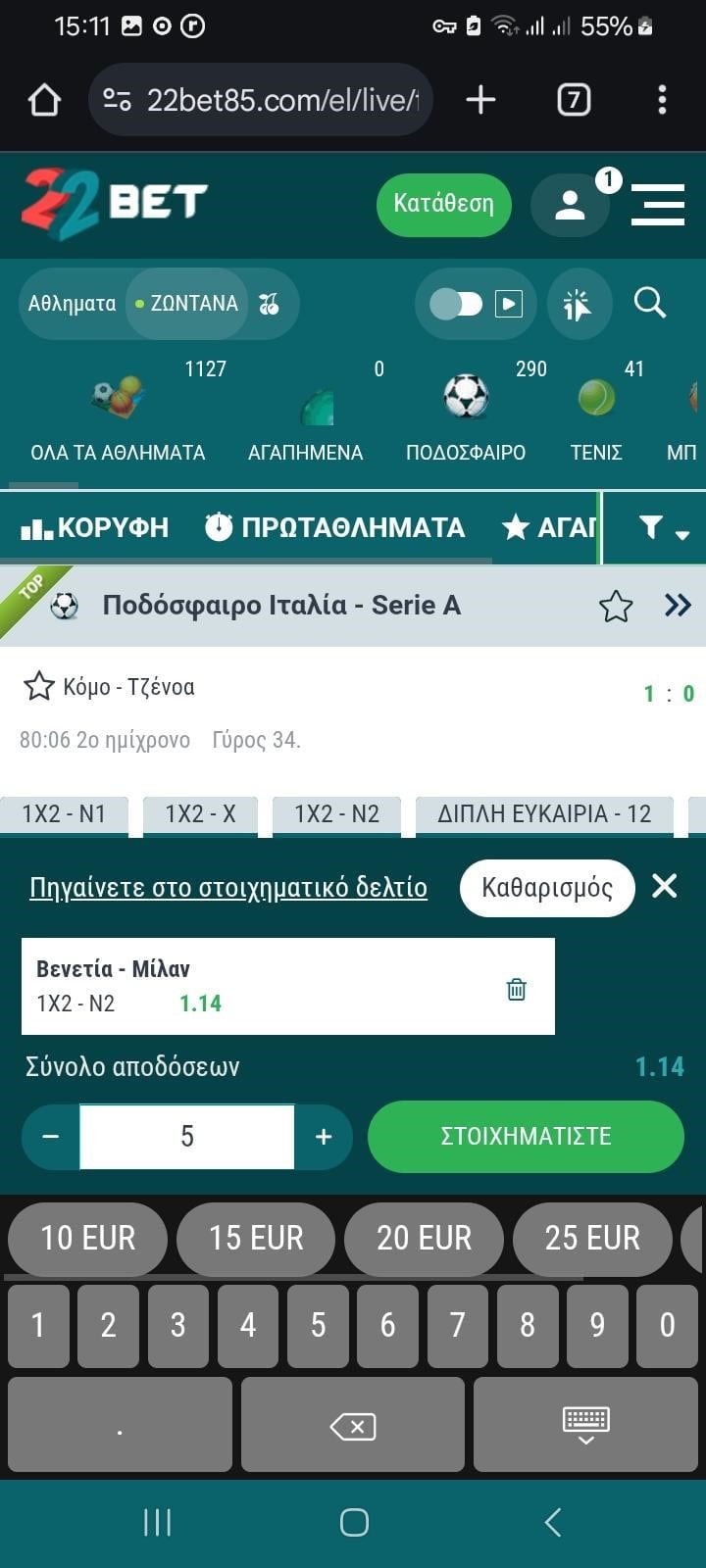
Task: Delete the Βενετία - Μίλαν bet
Action: coord(516,989)
